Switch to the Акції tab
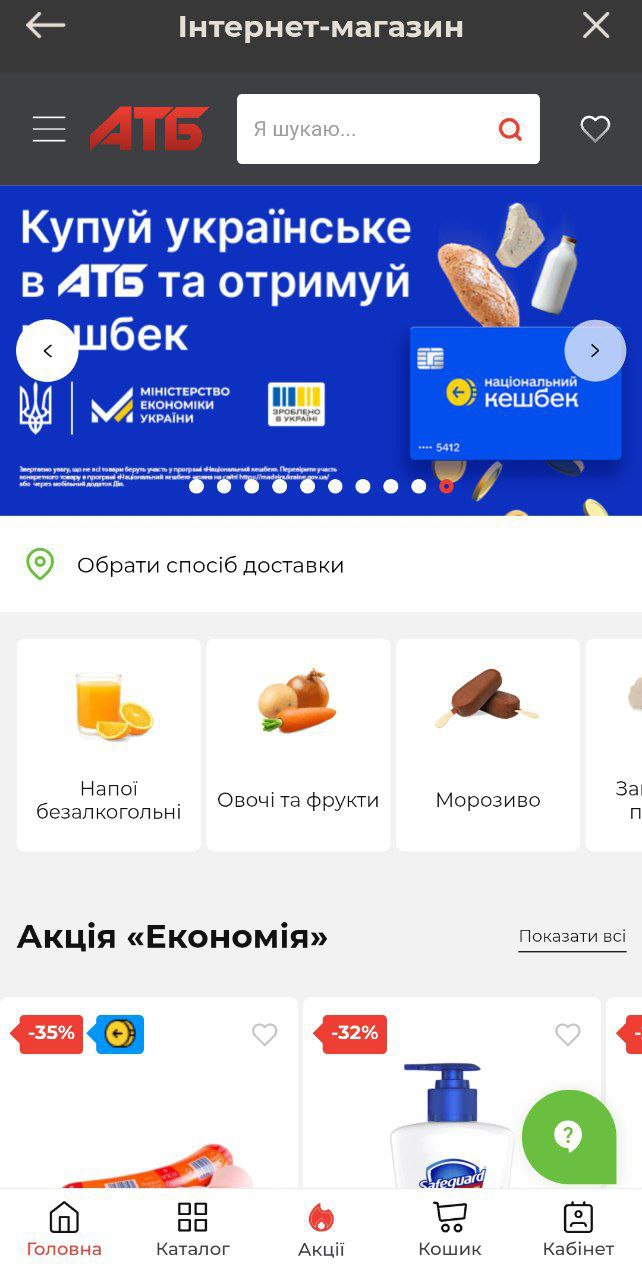This screenshot has width=642, height=1280. point(321,1230)
